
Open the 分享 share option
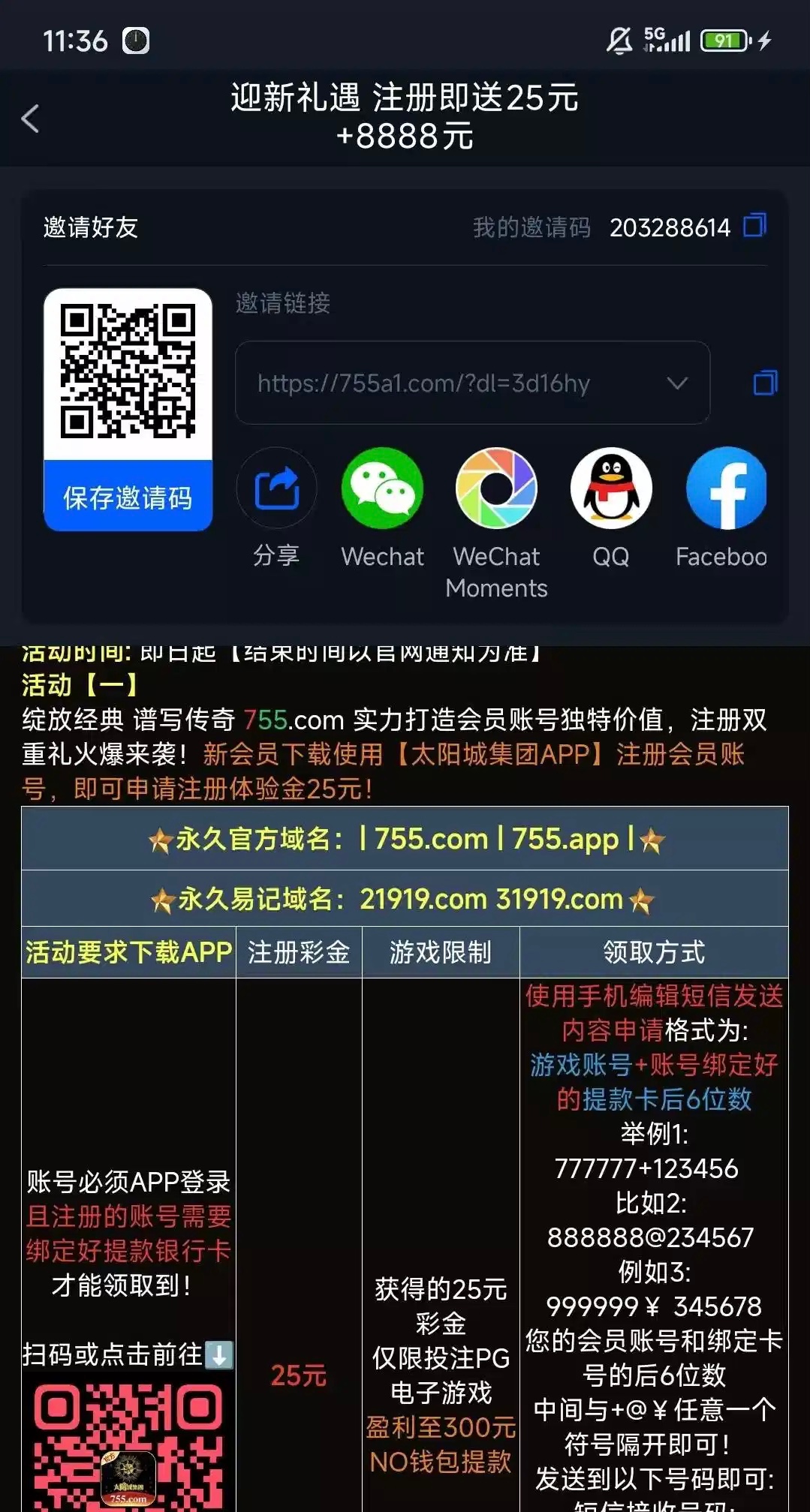click(276, 489)
